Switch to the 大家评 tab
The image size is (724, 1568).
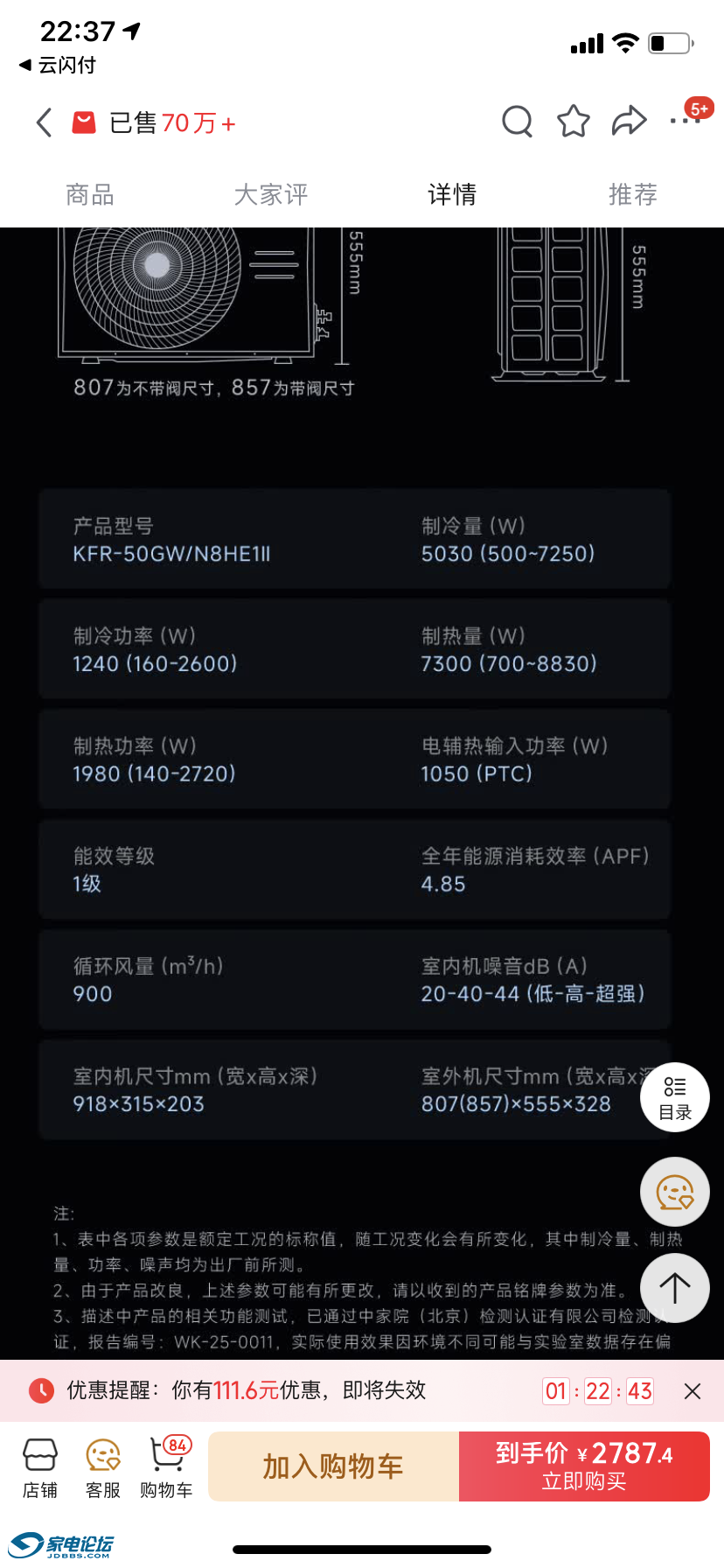point(271,194)
